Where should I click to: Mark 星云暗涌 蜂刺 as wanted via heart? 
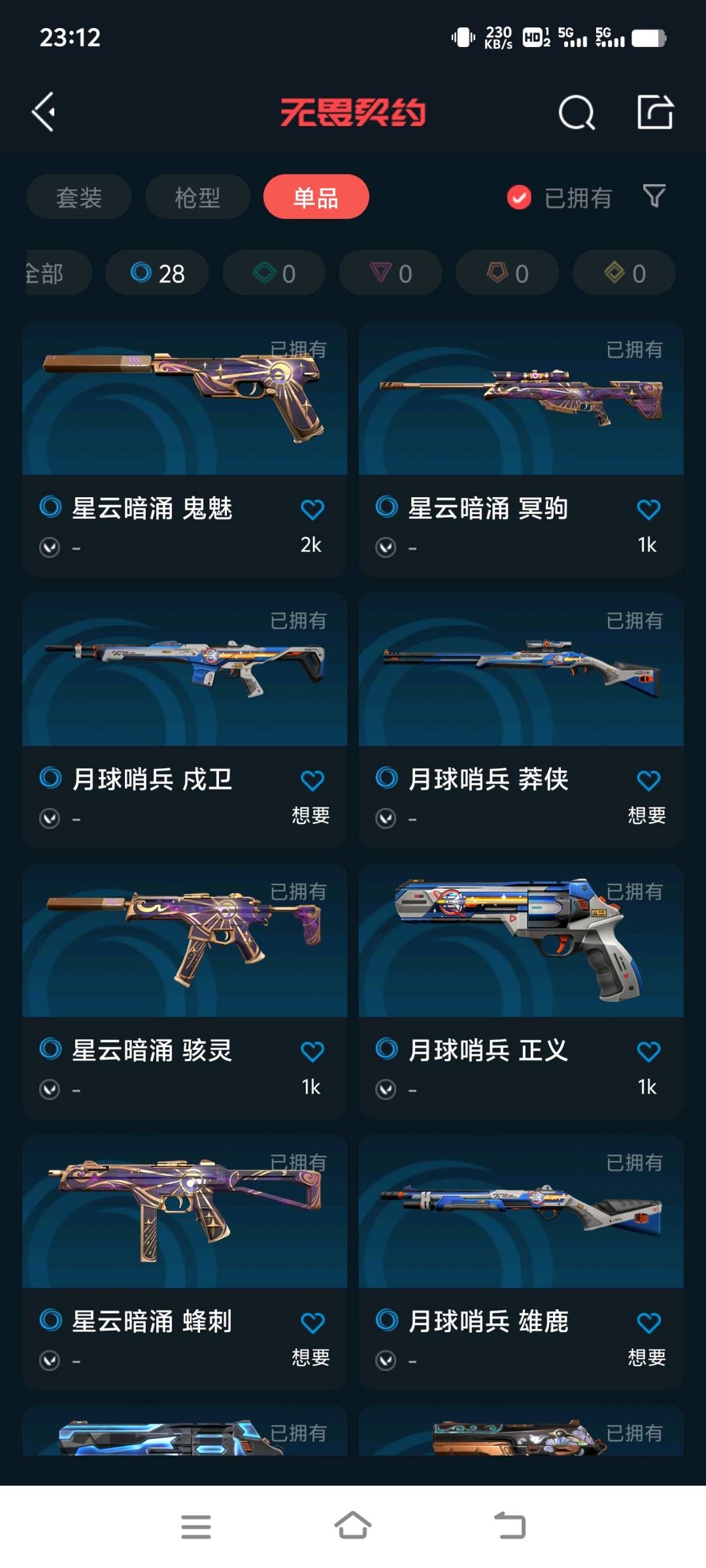pyautogui.click(x=312, y=1323)
